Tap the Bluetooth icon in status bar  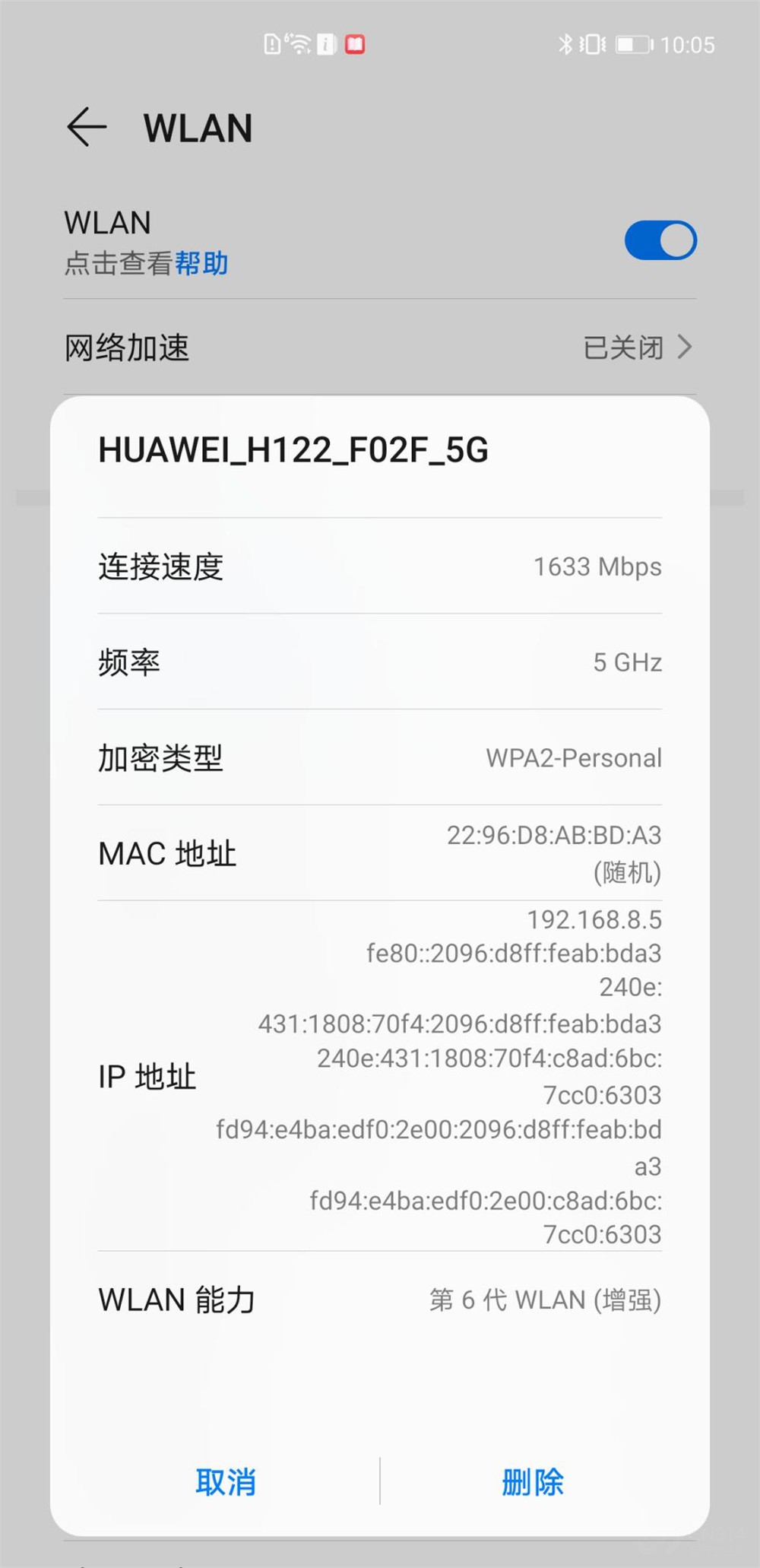tap(565, 44)
